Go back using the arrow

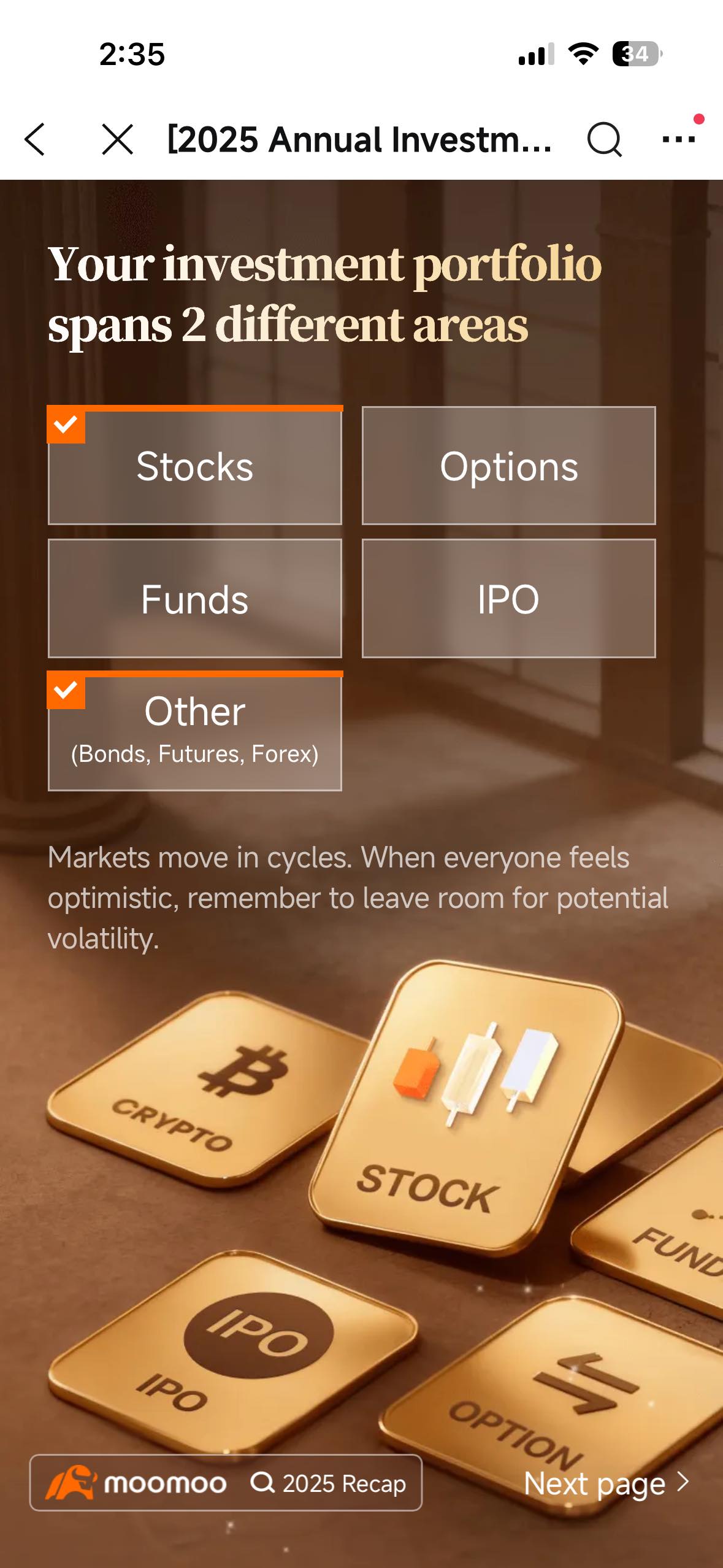point(35,139)
